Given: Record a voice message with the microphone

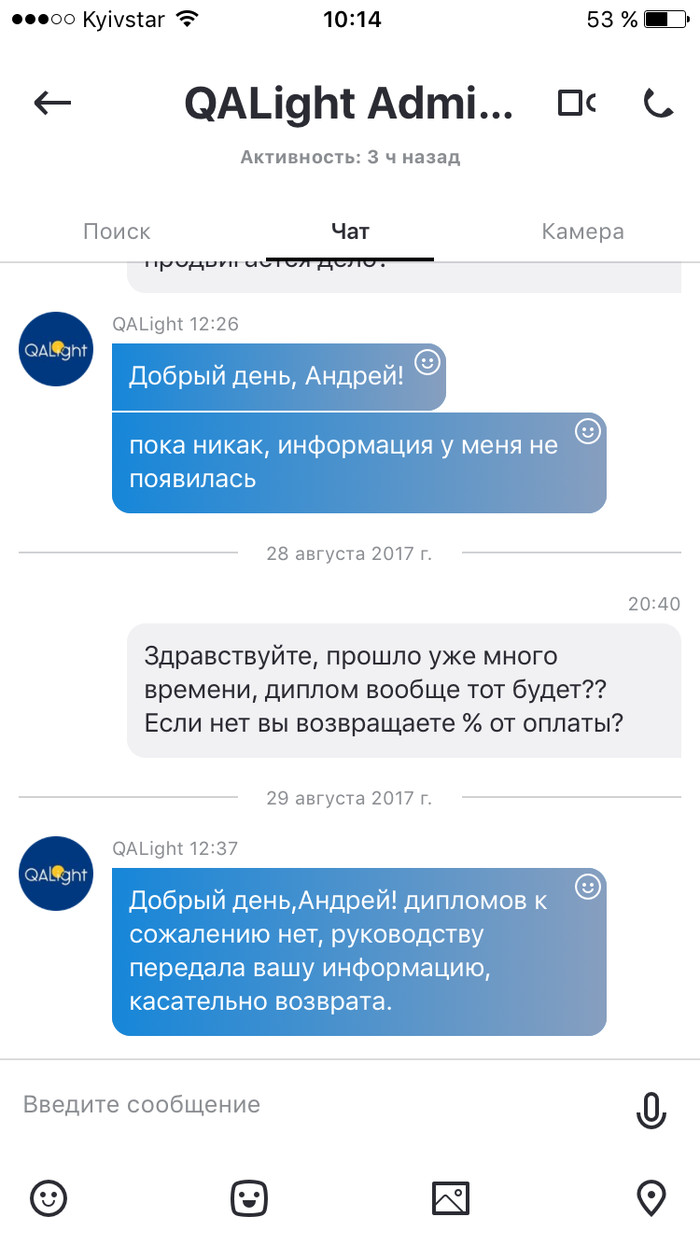Looking at the screenshot, I should 651,1109.
